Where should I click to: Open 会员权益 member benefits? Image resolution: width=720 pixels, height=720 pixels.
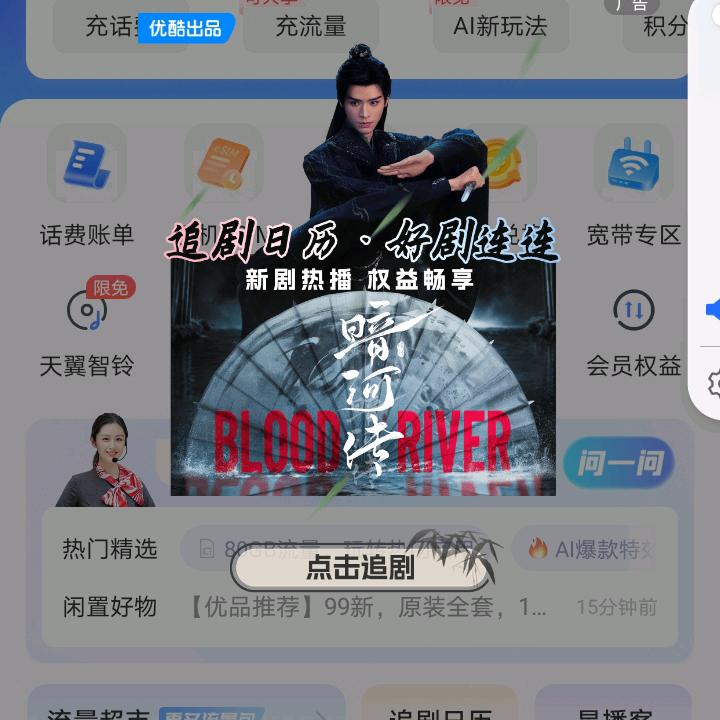click(634, 330)
